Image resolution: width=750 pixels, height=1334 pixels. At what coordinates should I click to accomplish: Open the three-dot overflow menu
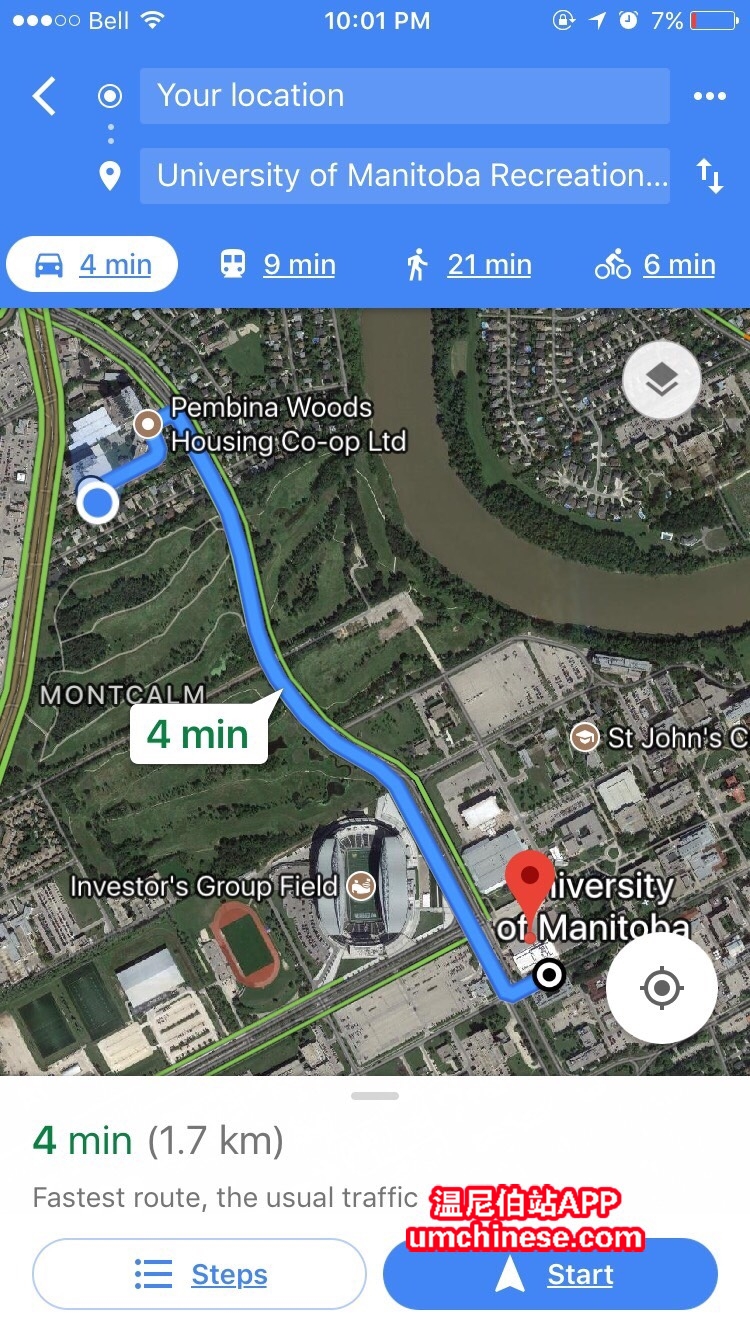point(709,96)
